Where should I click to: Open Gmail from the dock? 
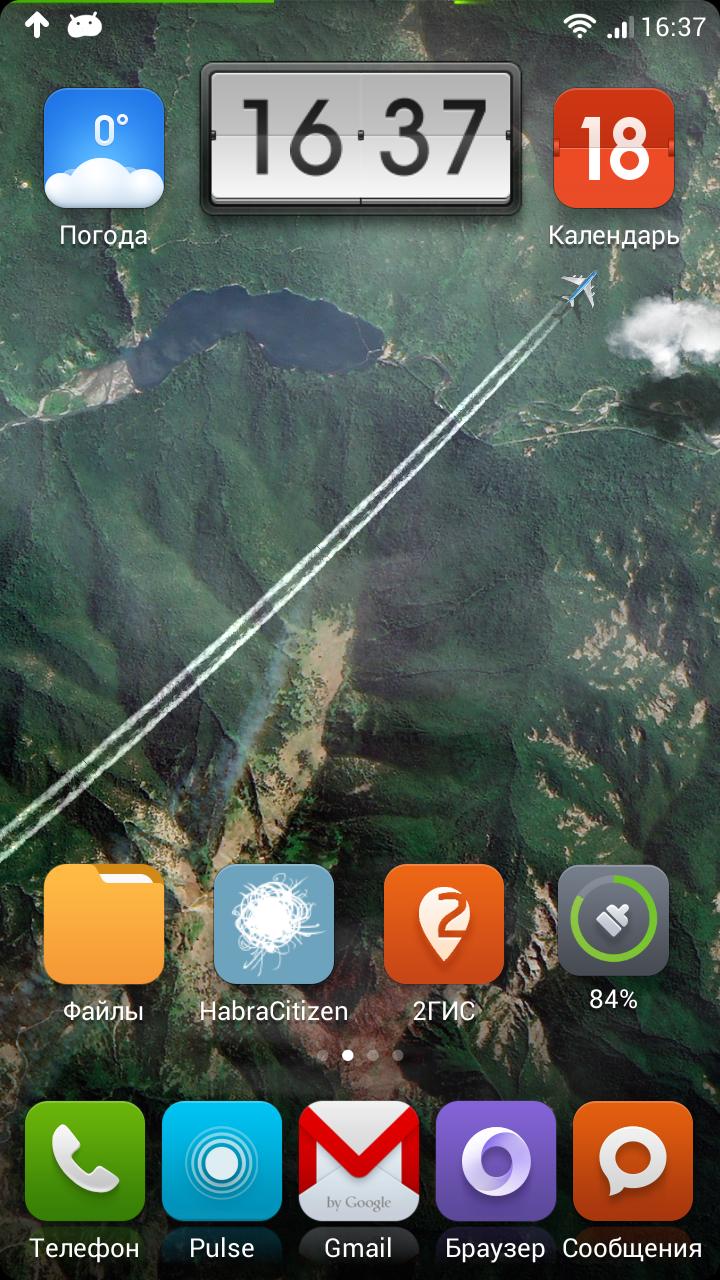click(x=359, y=1162)
